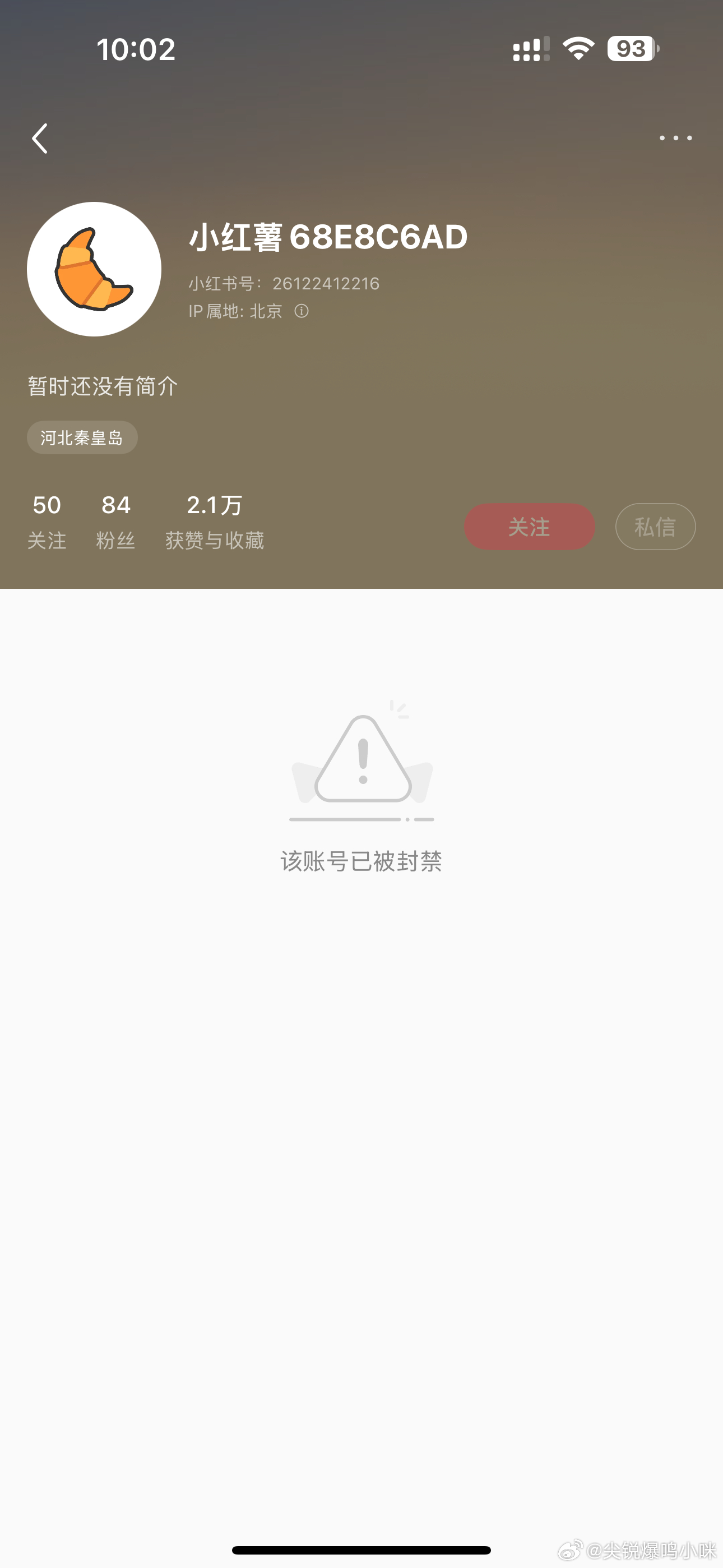The image size is (723, 1568).
Task: Open the three-dot overflow menu
Action: pyautogui.click(x=675, y=138)
